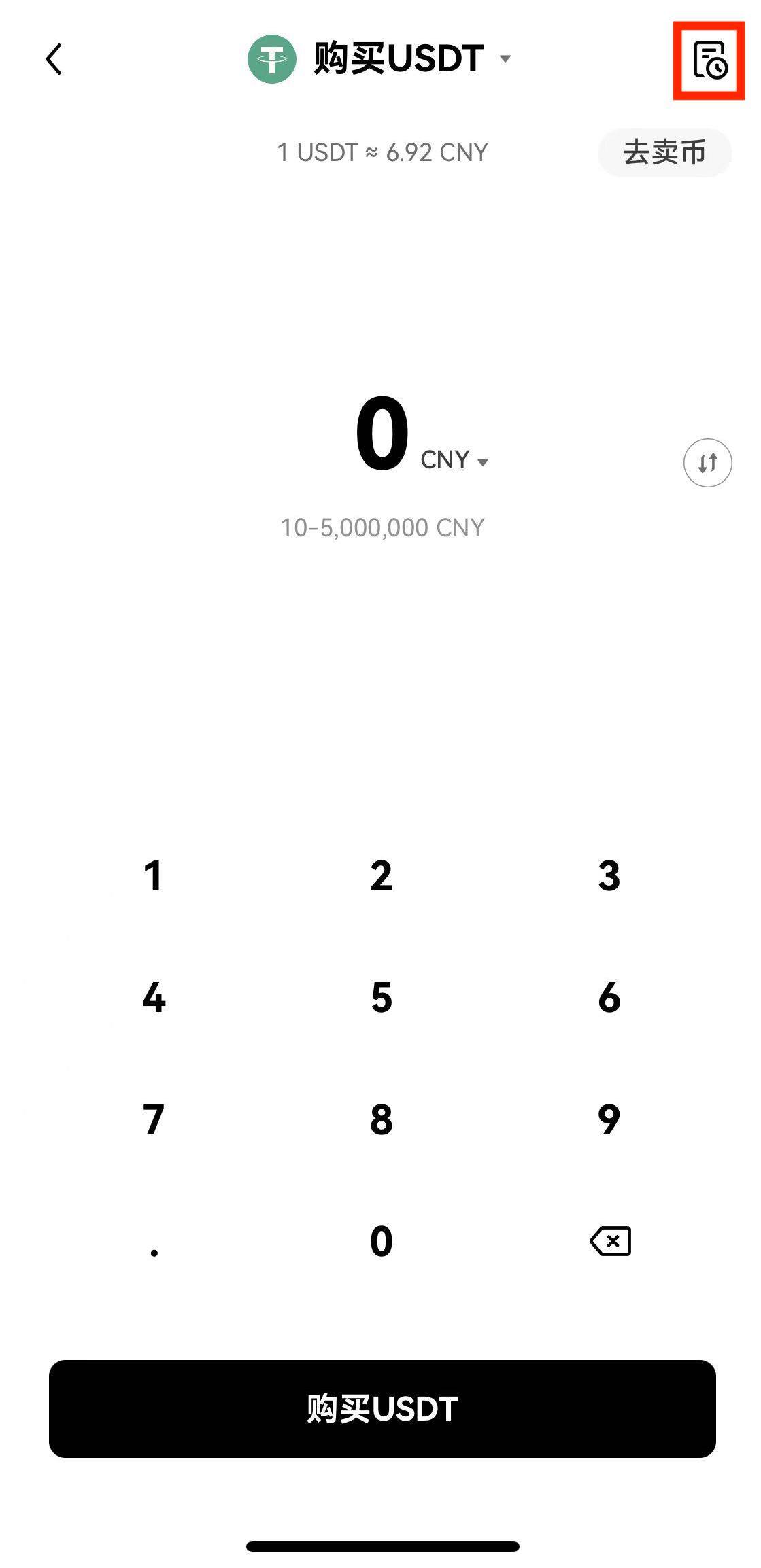This screenshot has width=761, height=1568.
Task: Tap the number 2 key
Action: [x=382, y=875]
